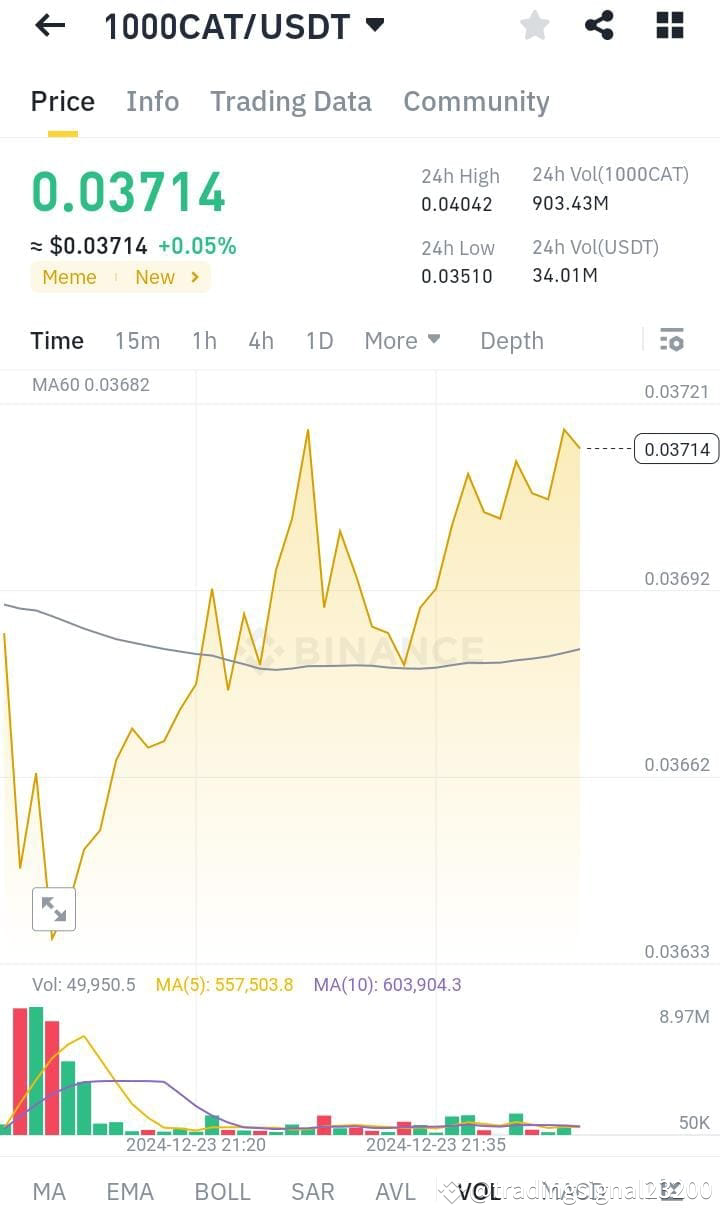Select the 1D timeframe
The width and height of the screenshot is (720, 1213).
(319, 340)
